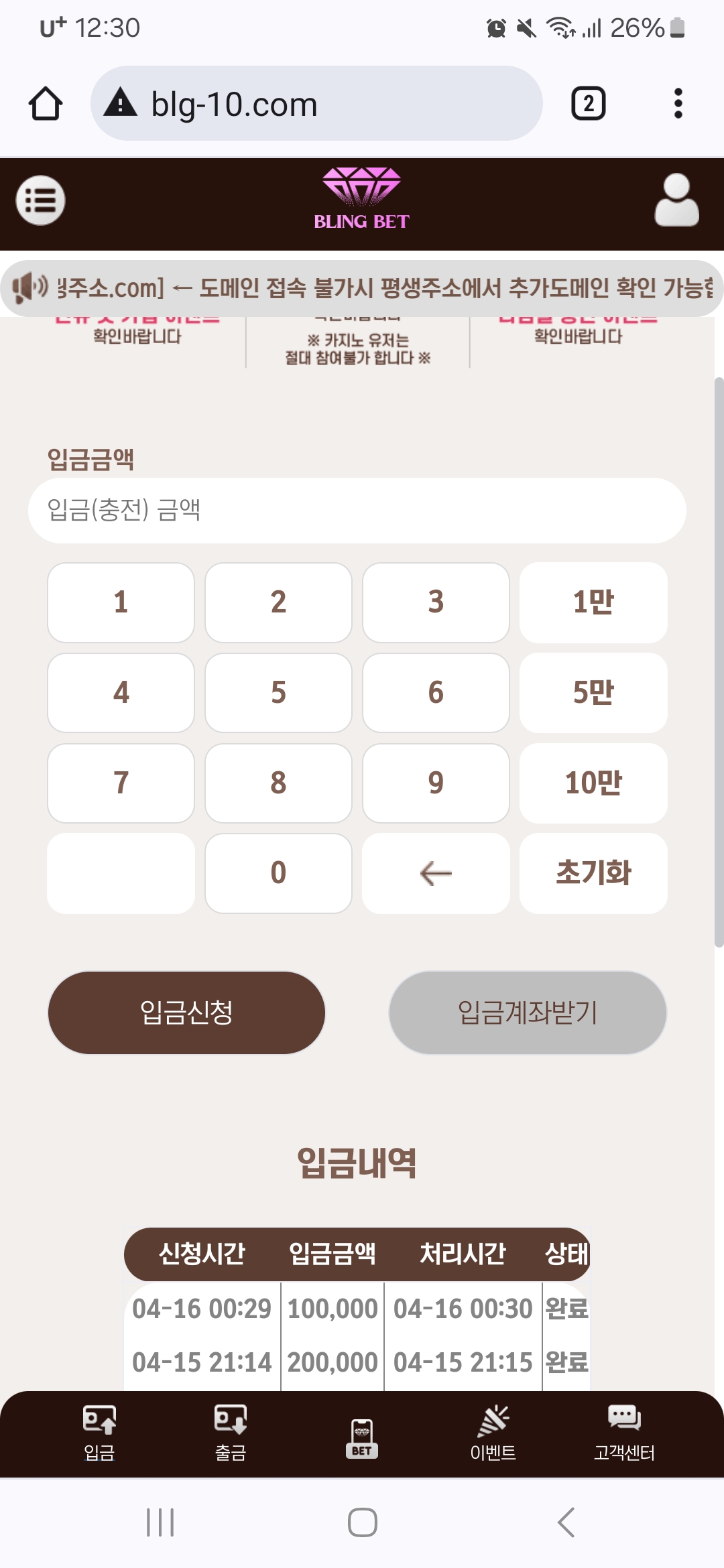Go to the 이벤트 tab
This screenshot has height=1568, width=724.
click(x=493, y=1433)
